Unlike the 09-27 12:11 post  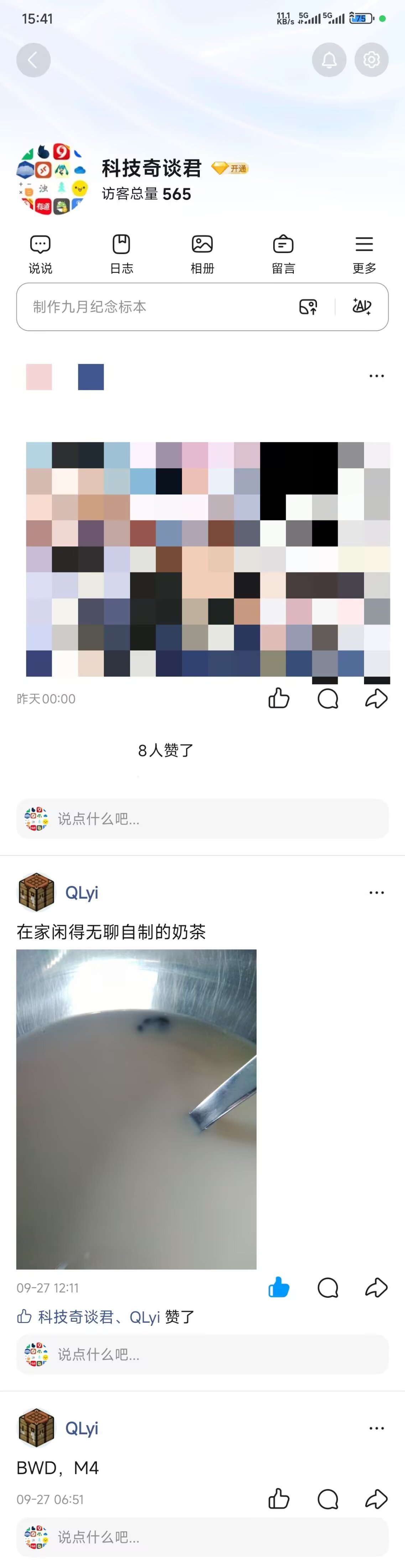[279, 1287]
